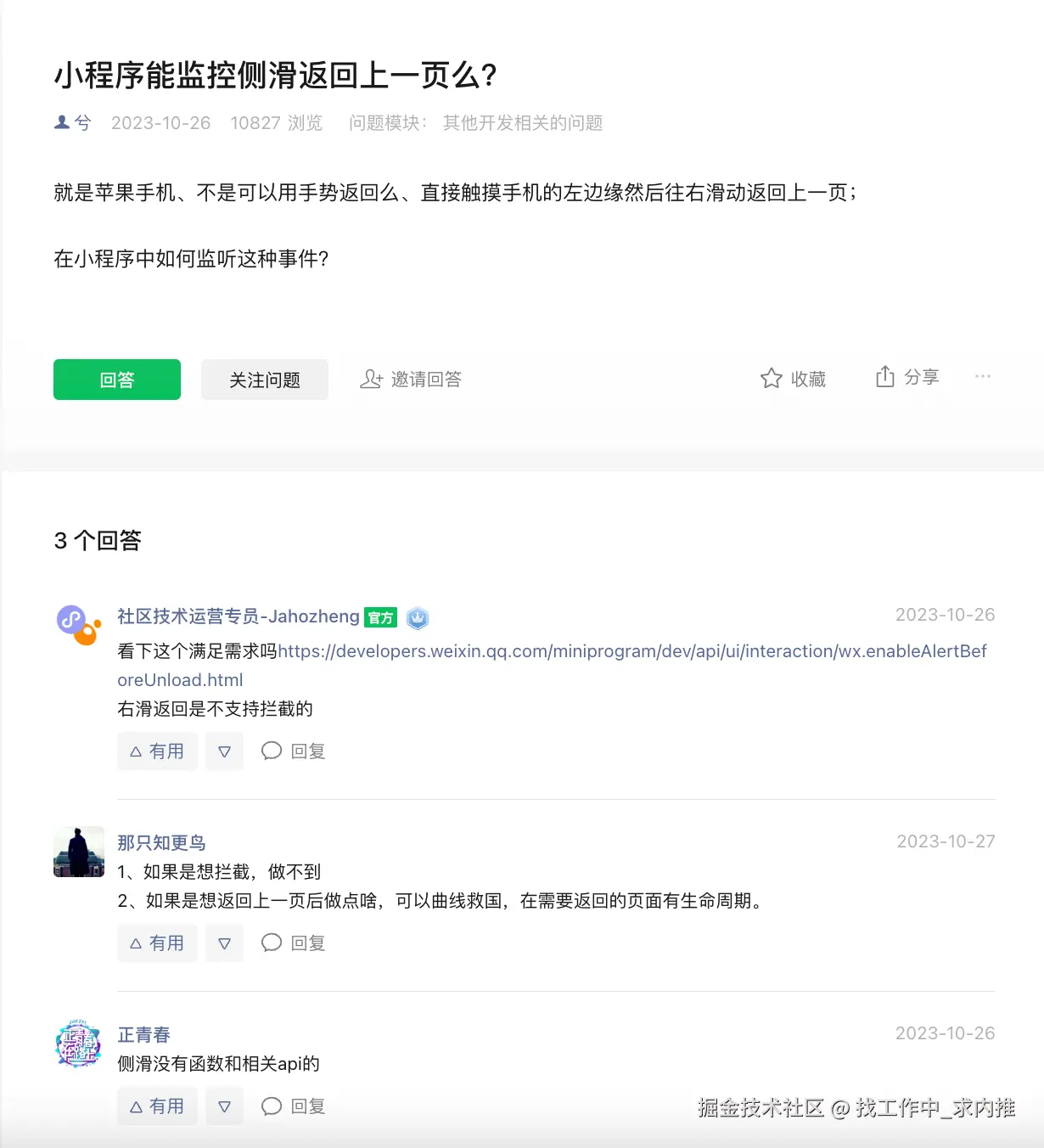Open the developers.weixin.qq.com enableAlertBeforeUnload link

631,651
